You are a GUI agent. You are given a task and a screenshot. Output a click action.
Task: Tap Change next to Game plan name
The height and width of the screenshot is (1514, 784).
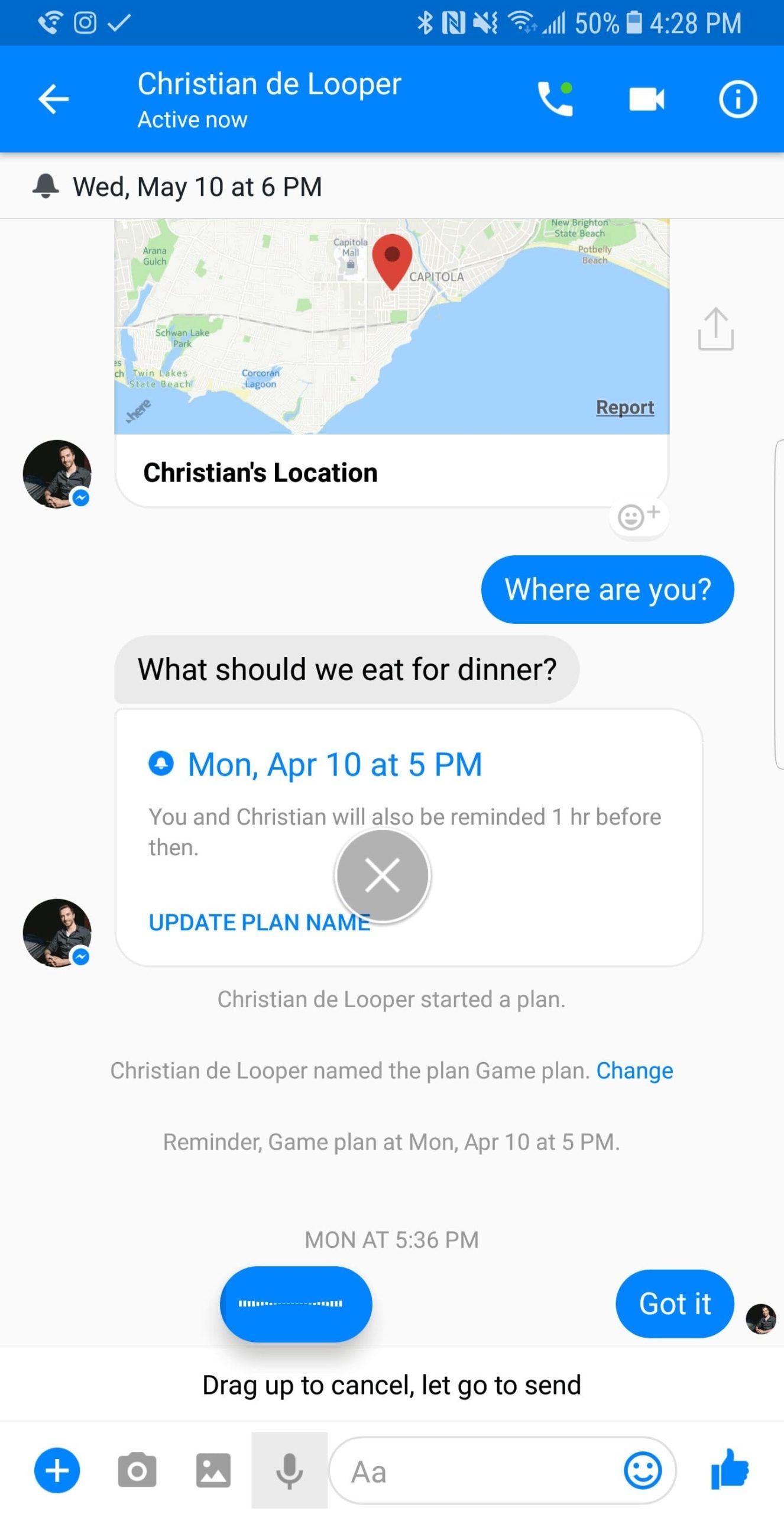coord(634,1070)
